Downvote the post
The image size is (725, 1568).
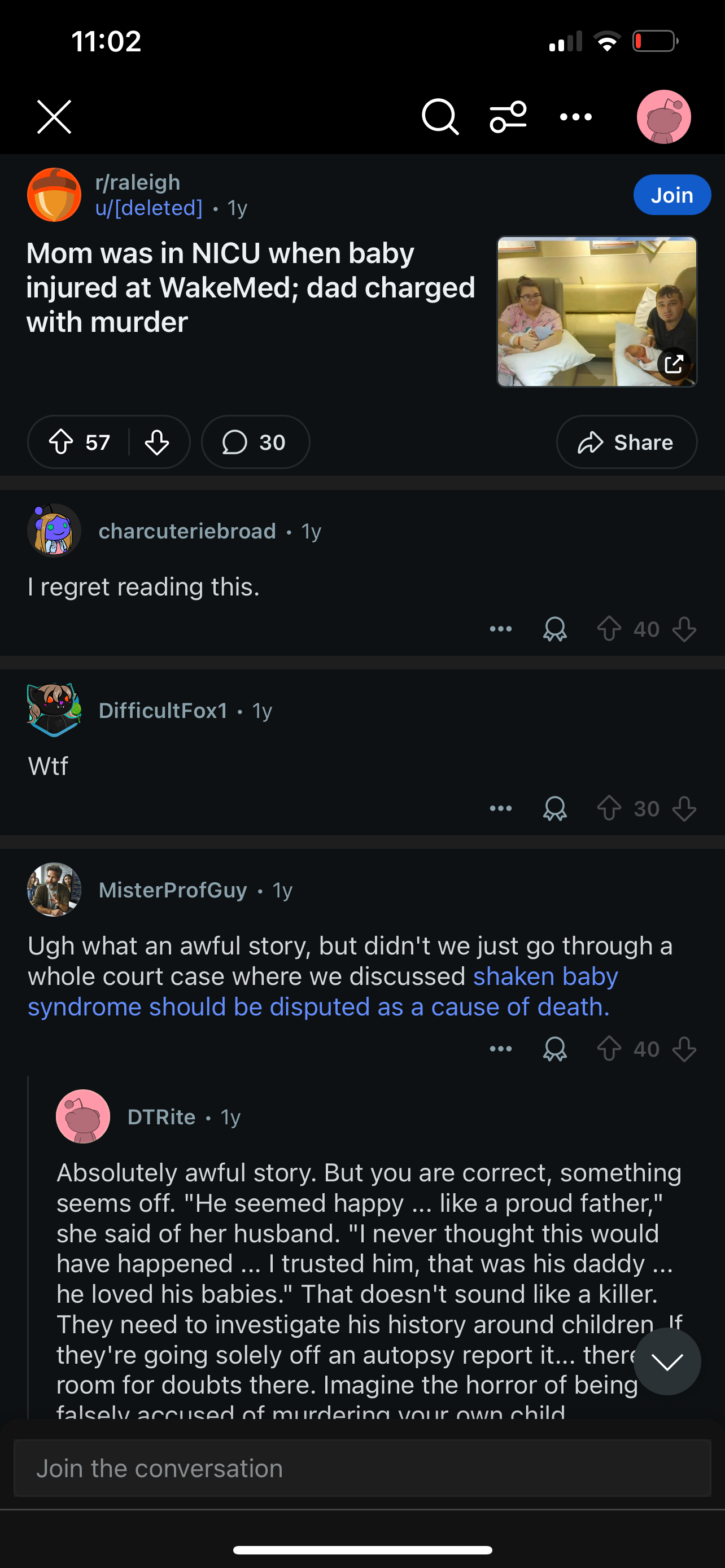click(x=157, y=442)
